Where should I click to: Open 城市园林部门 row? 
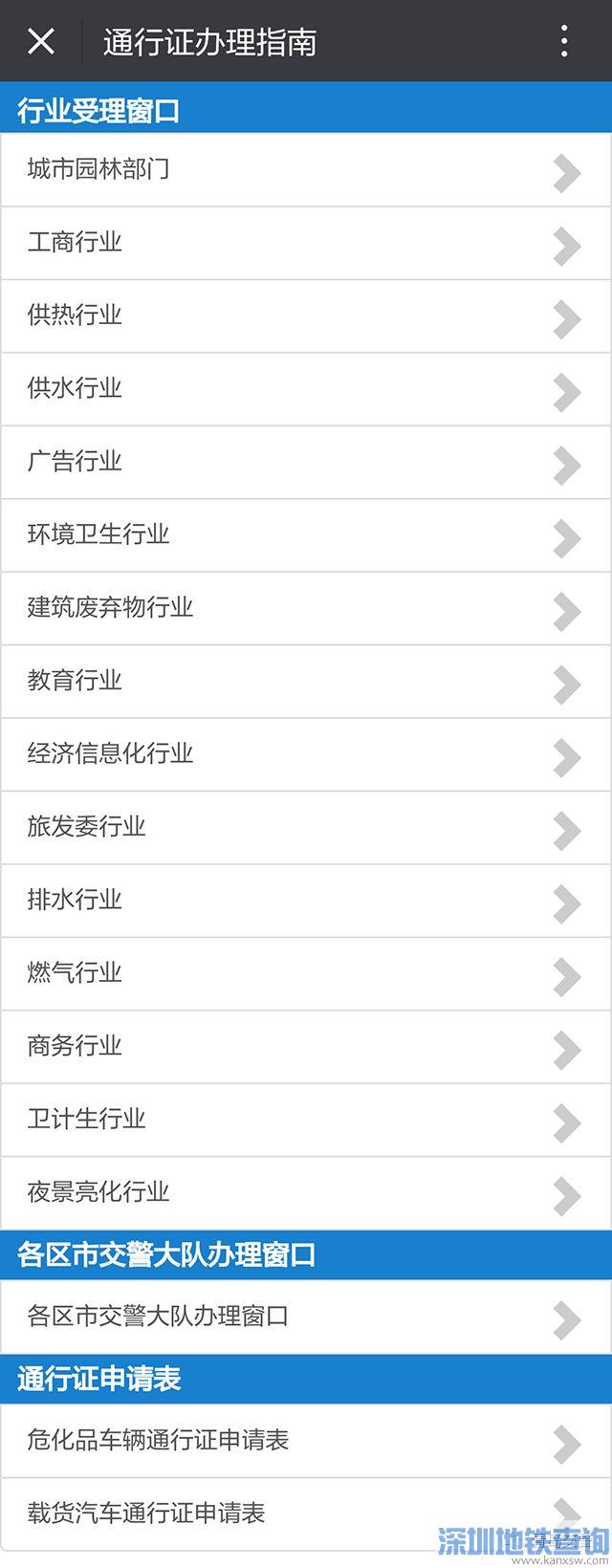306,170
